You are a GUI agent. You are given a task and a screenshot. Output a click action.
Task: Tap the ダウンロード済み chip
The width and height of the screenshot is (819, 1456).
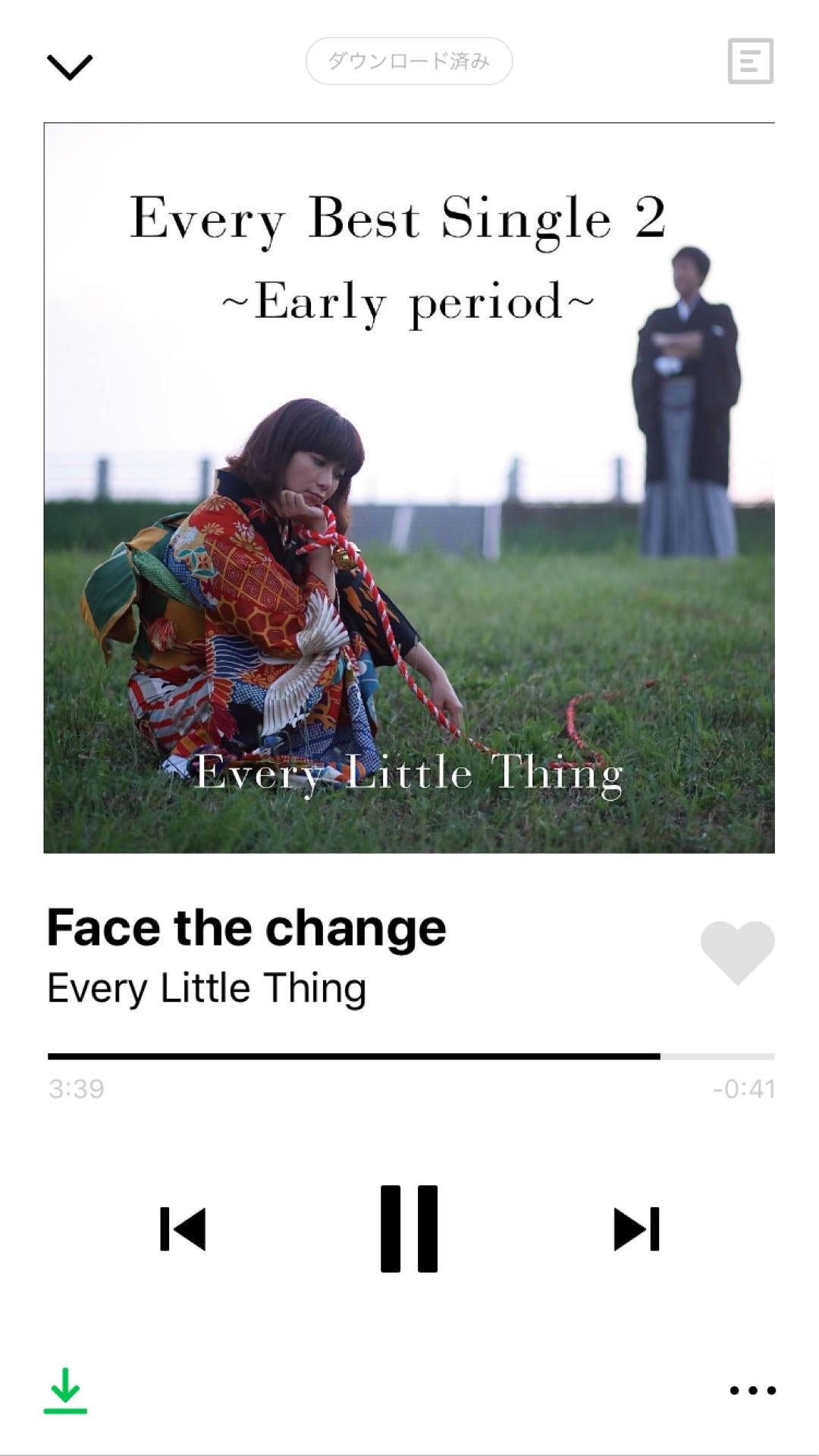[x=409, y=61]
